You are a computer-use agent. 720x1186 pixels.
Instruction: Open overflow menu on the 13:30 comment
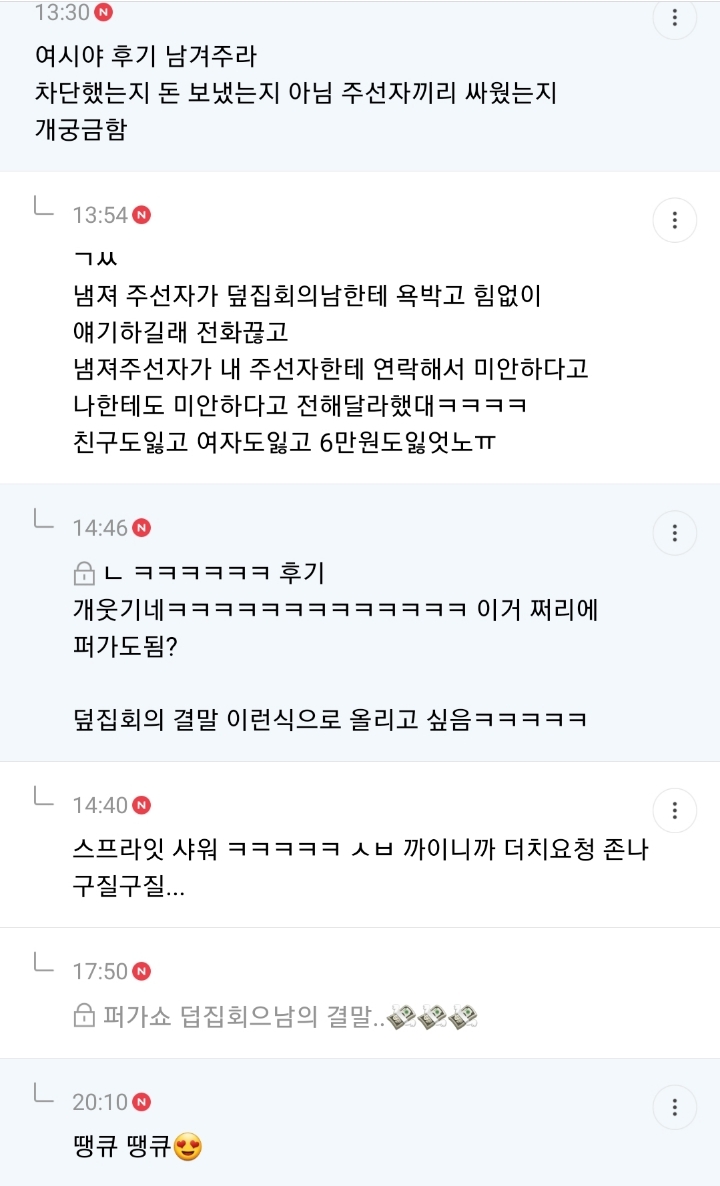[x=675, y=18]
